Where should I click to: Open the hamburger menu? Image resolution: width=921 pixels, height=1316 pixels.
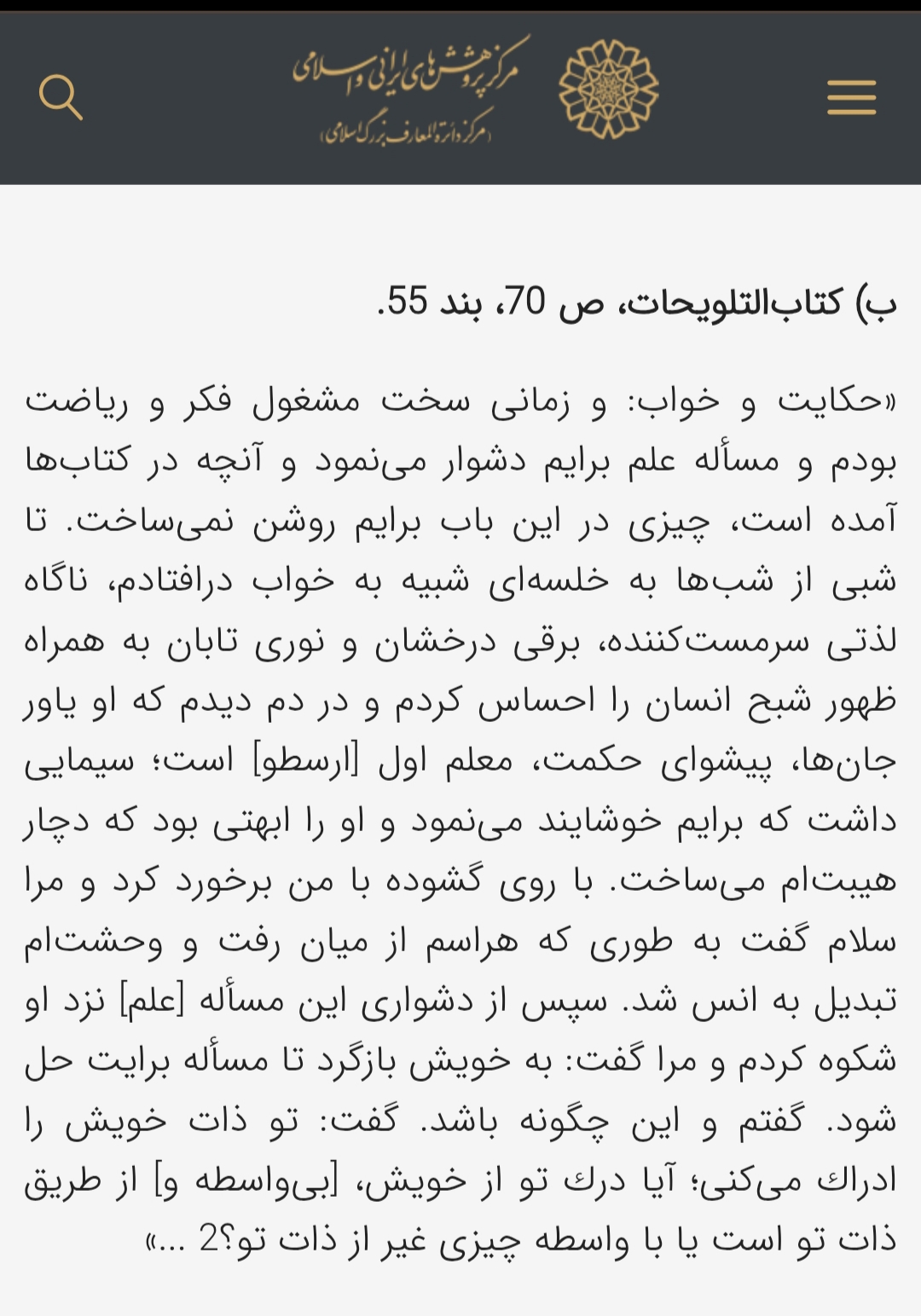coord(851,97)
